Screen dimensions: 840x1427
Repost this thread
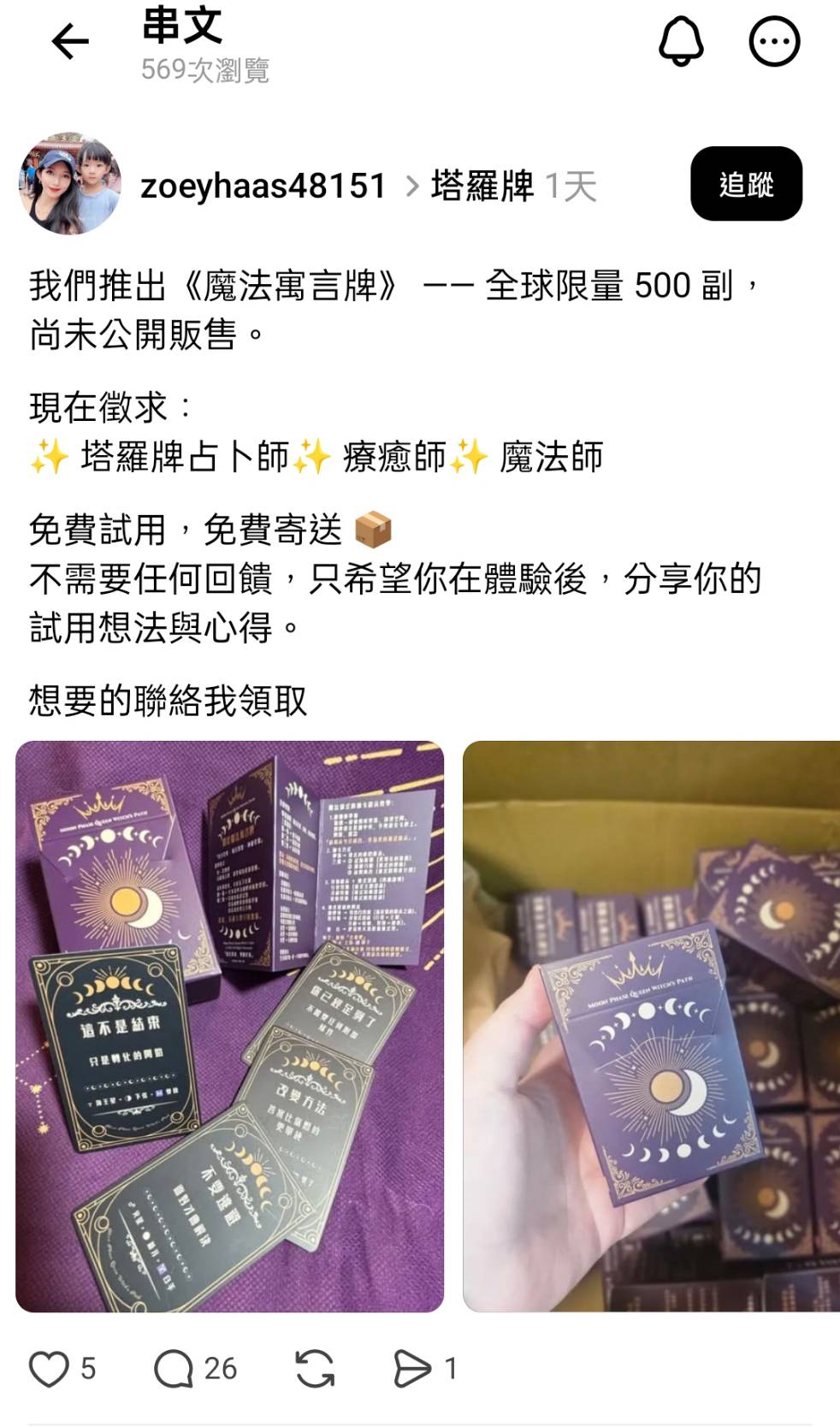tap(315, 1369)
